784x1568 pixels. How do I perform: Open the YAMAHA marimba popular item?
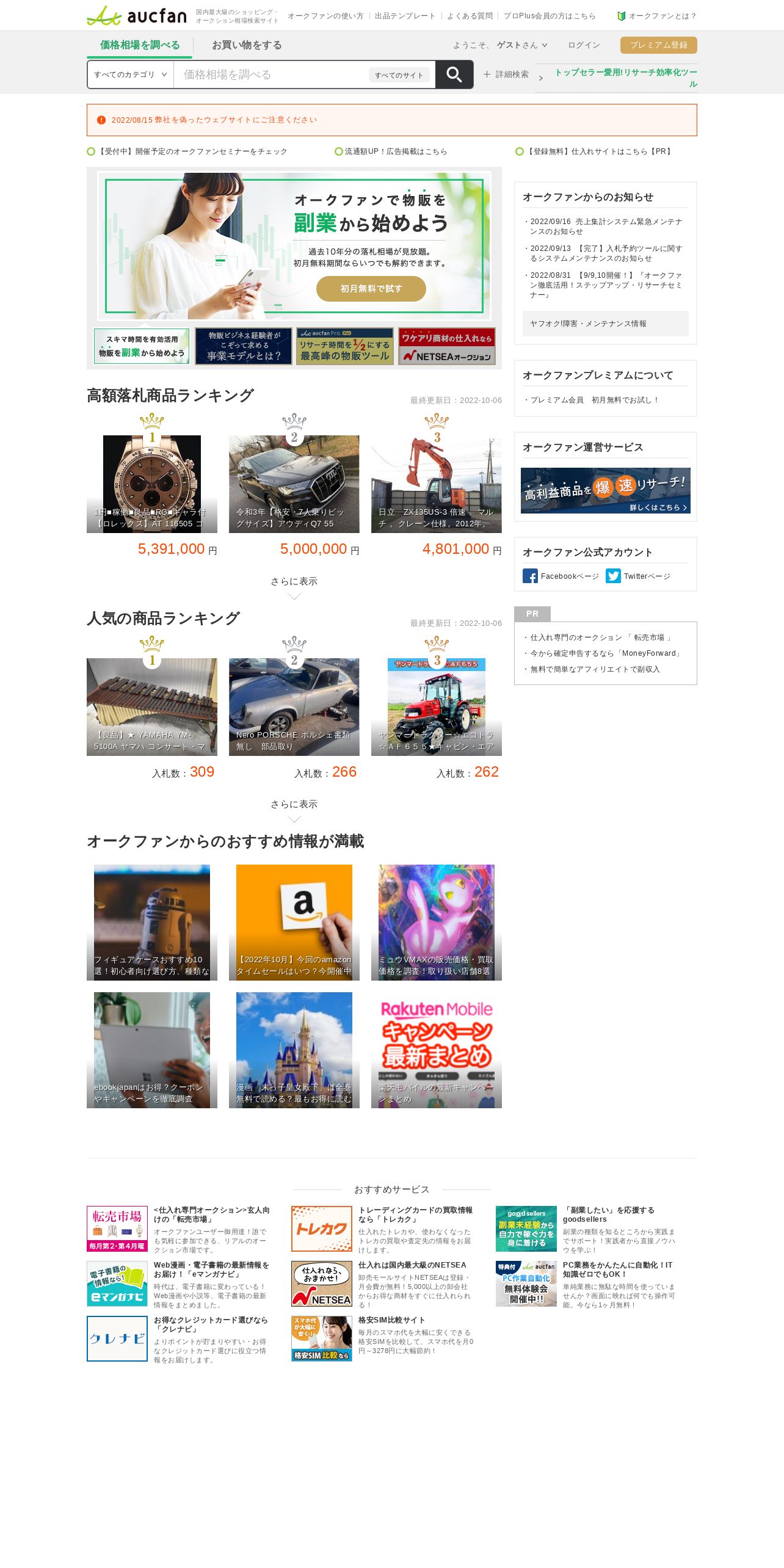pyautogui.click(x=151, y=706)
